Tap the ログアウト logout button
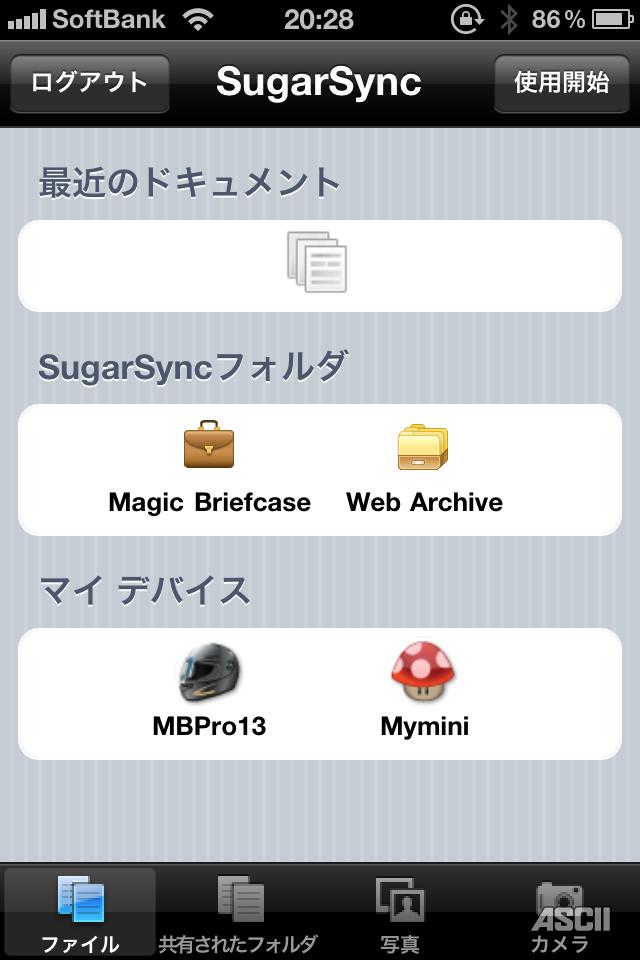The width and height of the screenshot is (640, 960). pyautogui.click(x=89, y=83)
